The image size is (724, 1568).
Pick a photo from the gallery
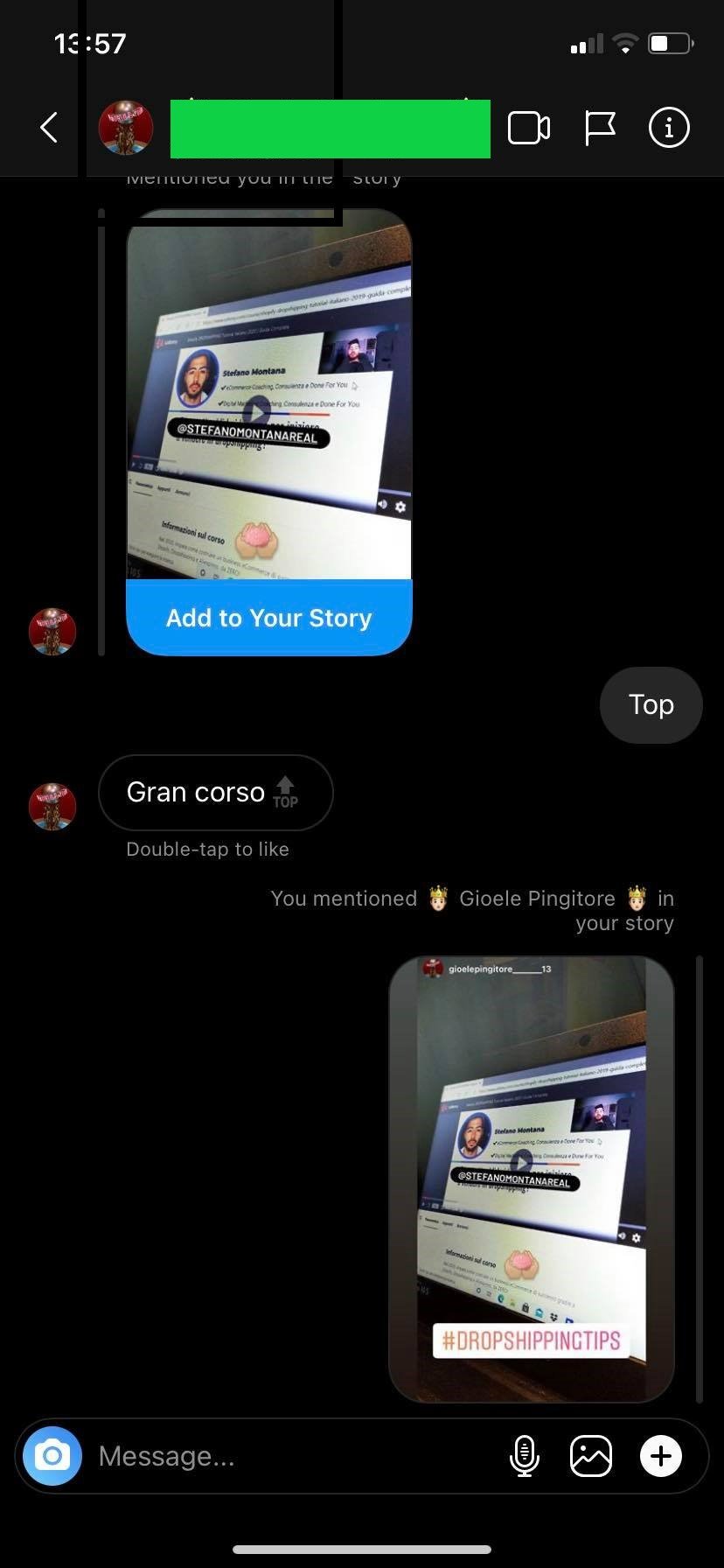591,1456
